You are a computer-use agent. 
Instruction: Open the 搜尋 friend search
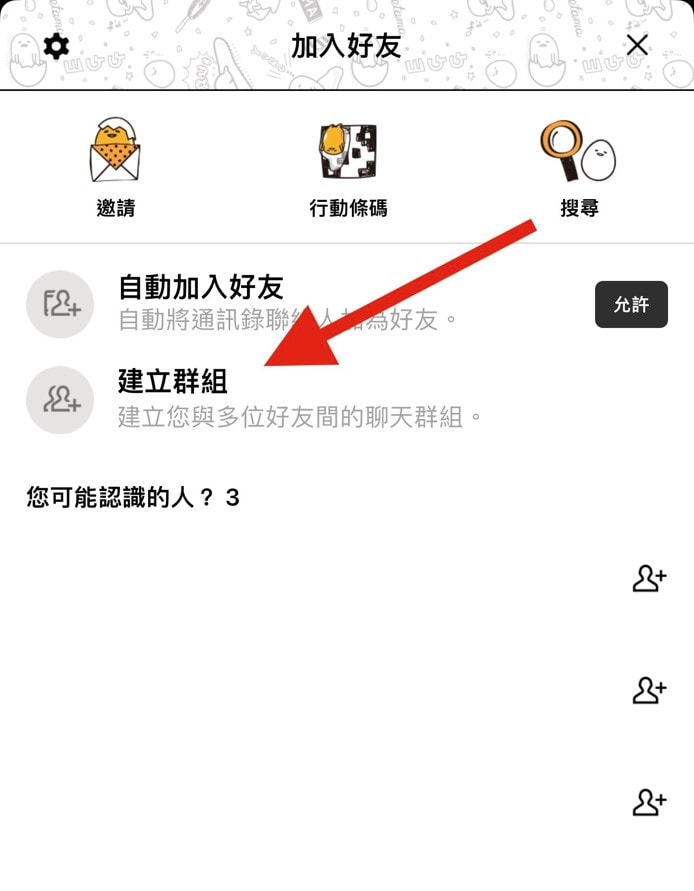[579, 168]
